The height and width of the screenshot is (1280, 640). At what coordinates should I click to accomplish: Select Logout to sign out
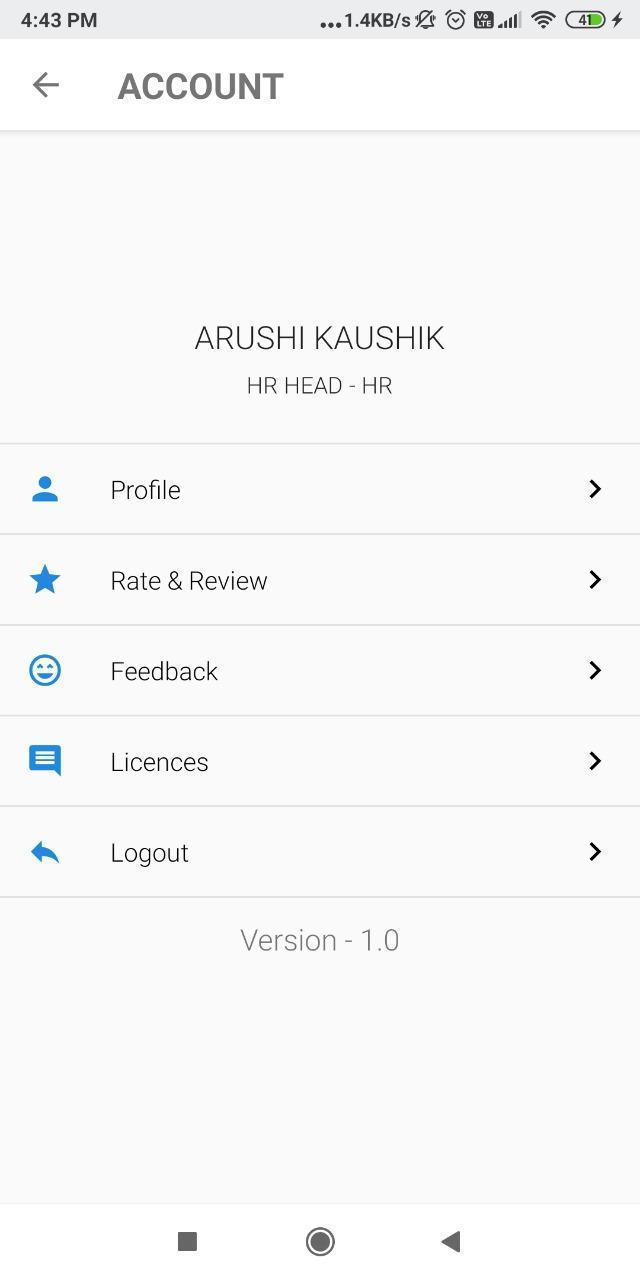click(x=320, y=852)
